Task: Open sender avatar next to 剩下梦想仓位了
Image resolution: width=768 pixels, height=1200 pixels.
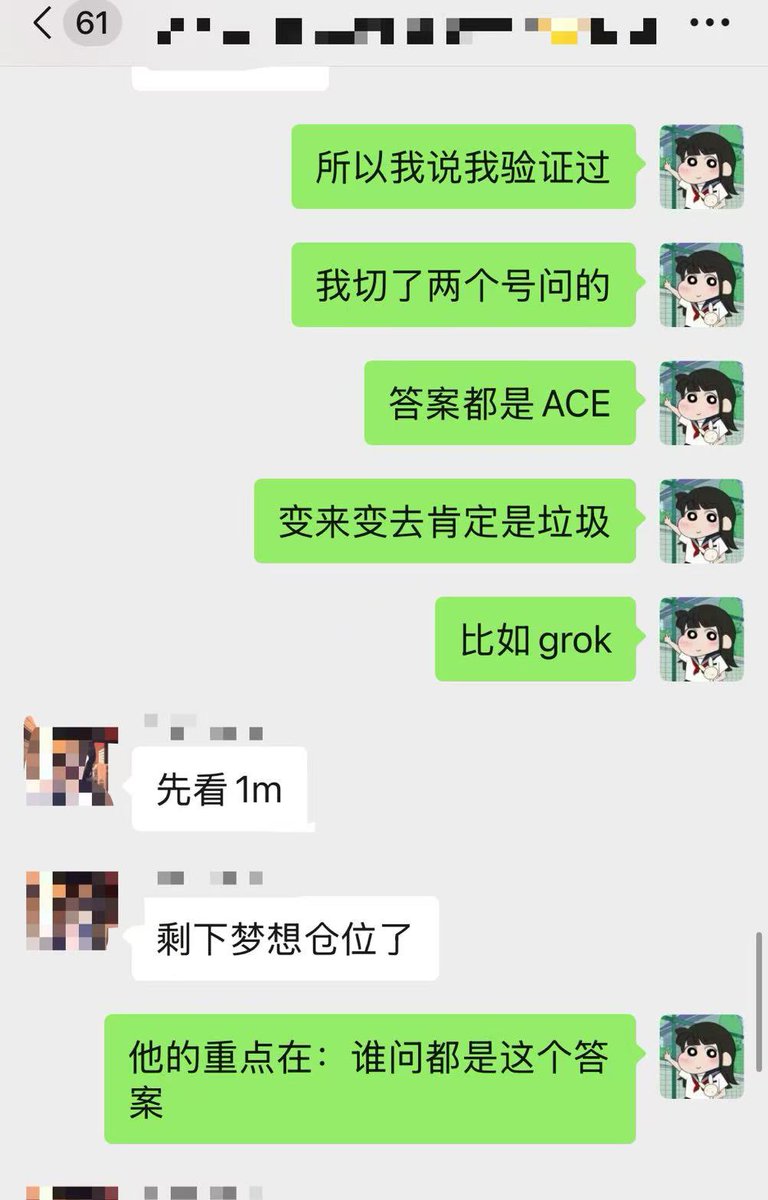Action: tap(71, 910)
